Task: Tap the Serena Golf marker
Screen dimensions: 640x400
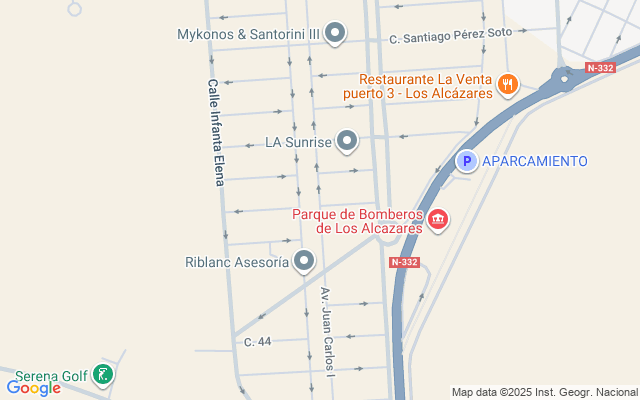Action: tap(102, 376)
